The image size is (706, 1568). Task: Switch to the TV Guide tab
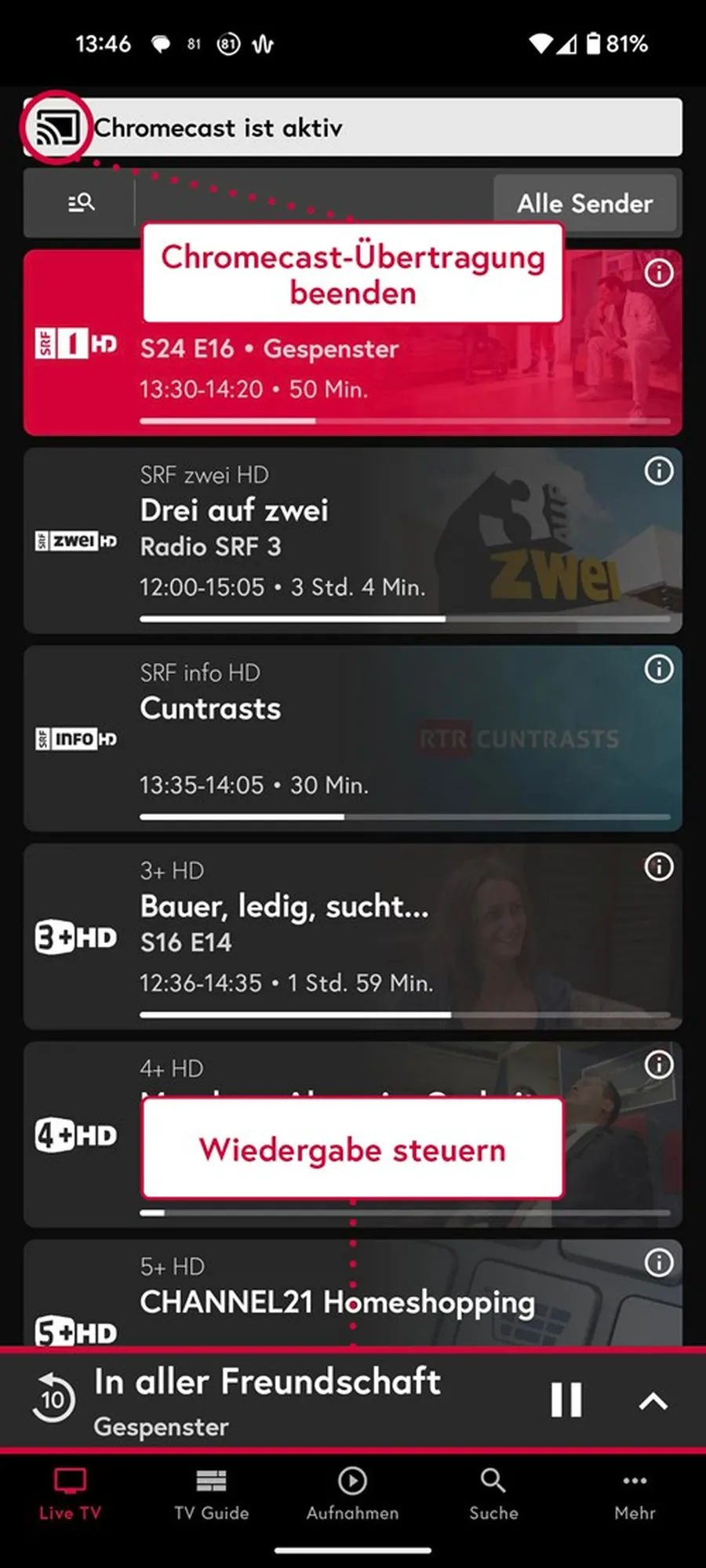pos(211,1494)
